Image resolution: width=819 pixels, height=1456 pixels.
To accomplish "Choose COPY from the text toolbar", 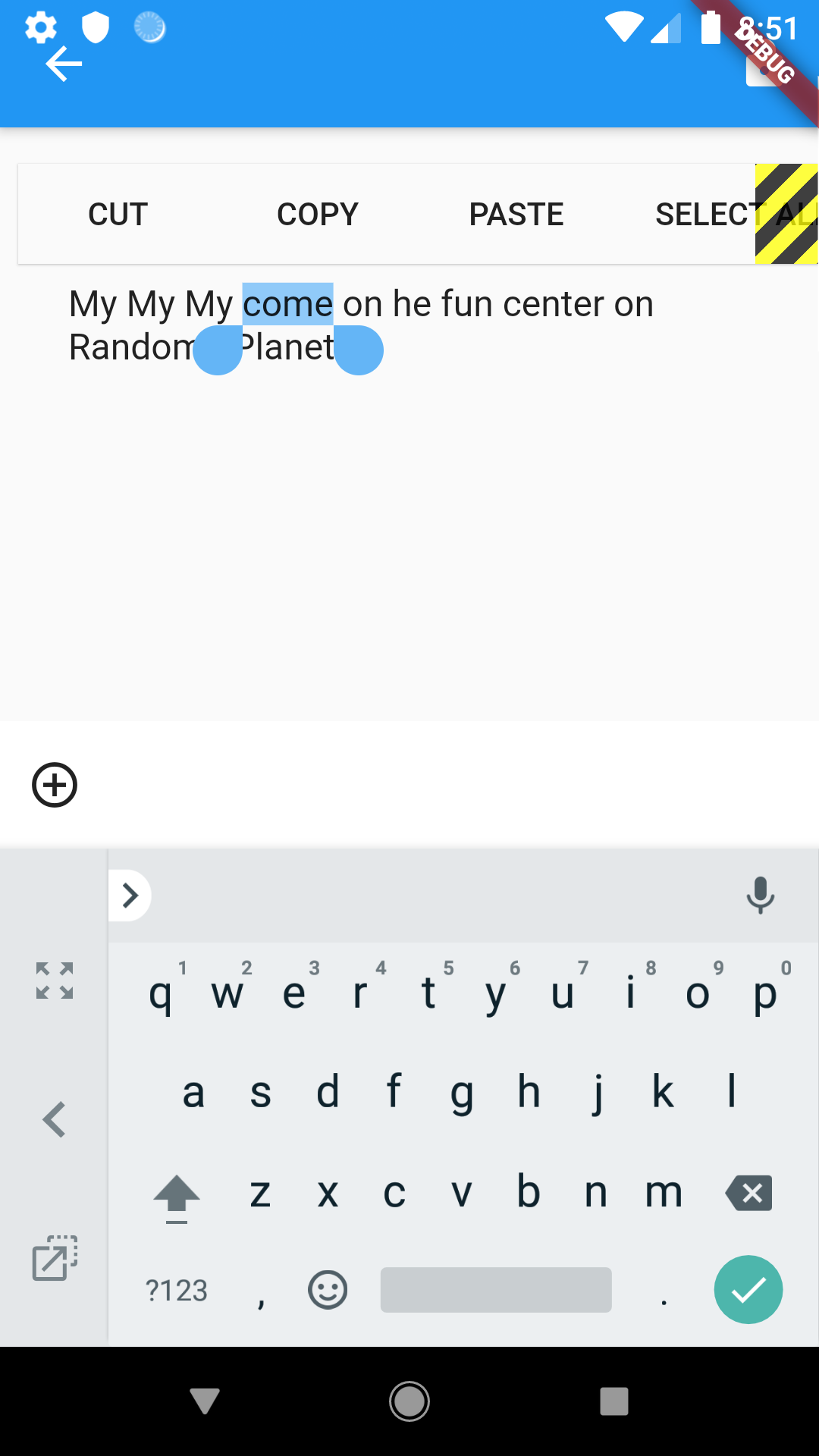I will coord(317,213).
